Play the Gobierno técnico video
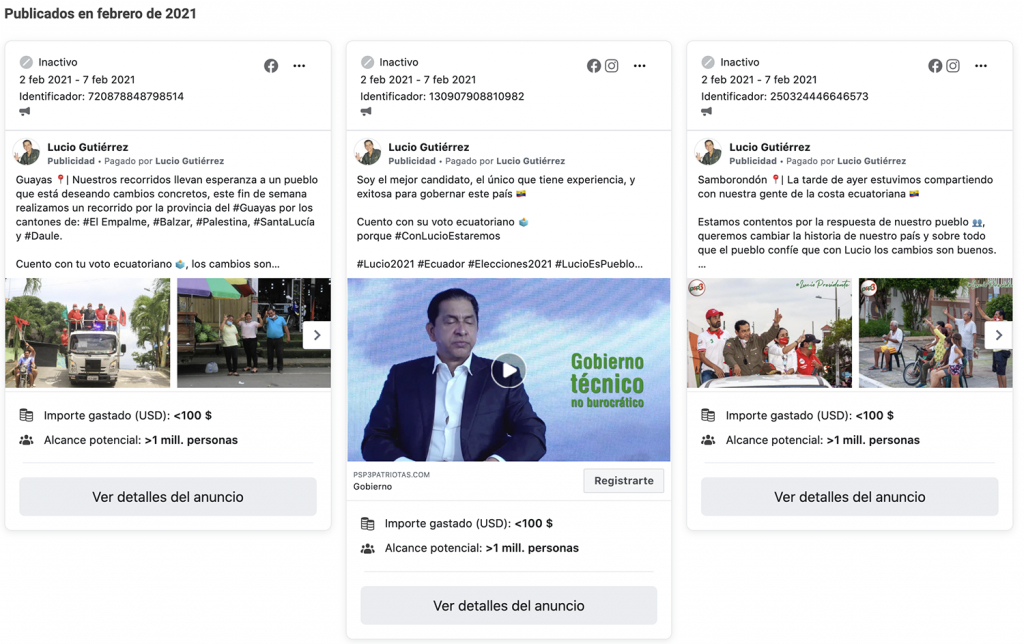1024x644 pixels. click(508, 371)
